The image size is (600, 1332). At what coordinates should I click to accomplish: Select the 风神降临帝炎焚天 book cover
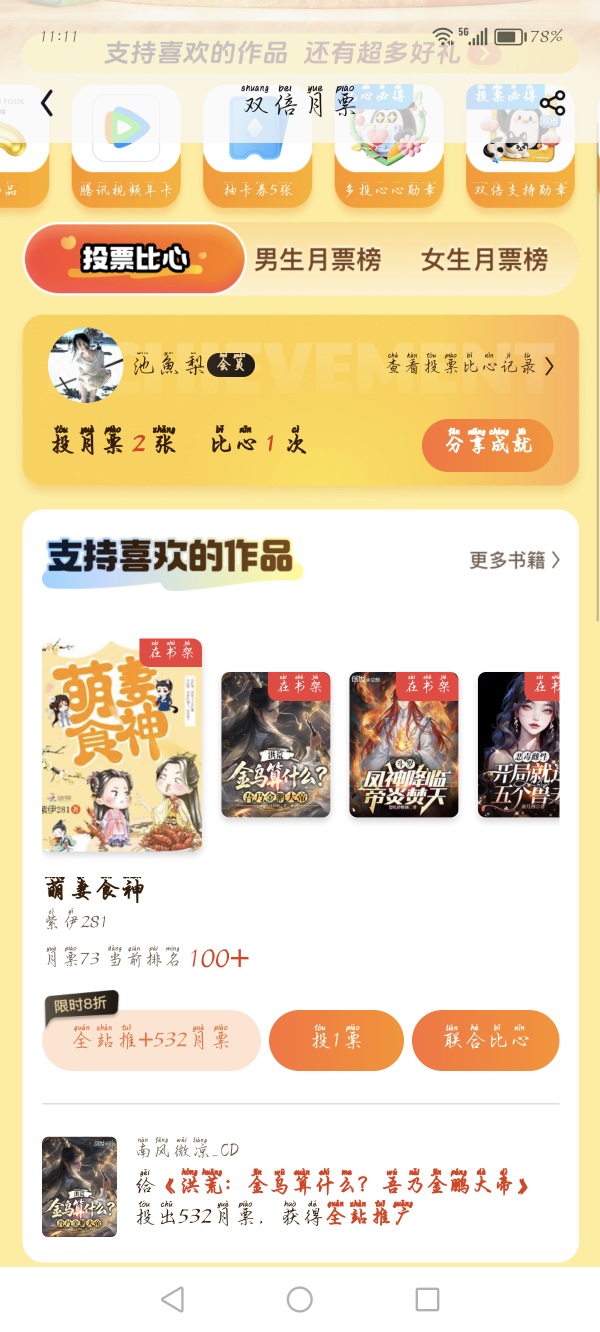click(404, 745)
